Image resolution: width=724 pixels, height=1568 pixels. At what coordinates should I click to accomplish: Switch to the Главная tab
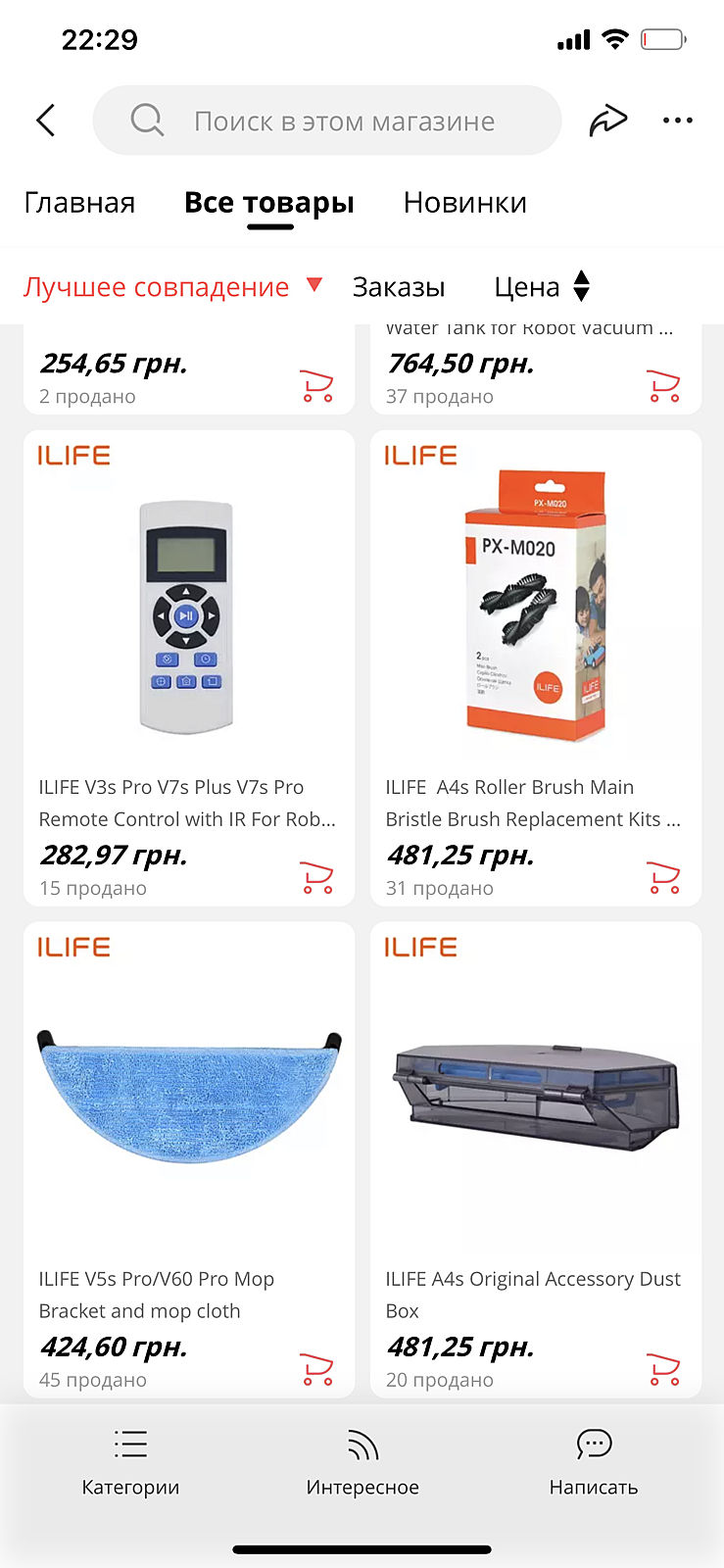pos(79,203)
